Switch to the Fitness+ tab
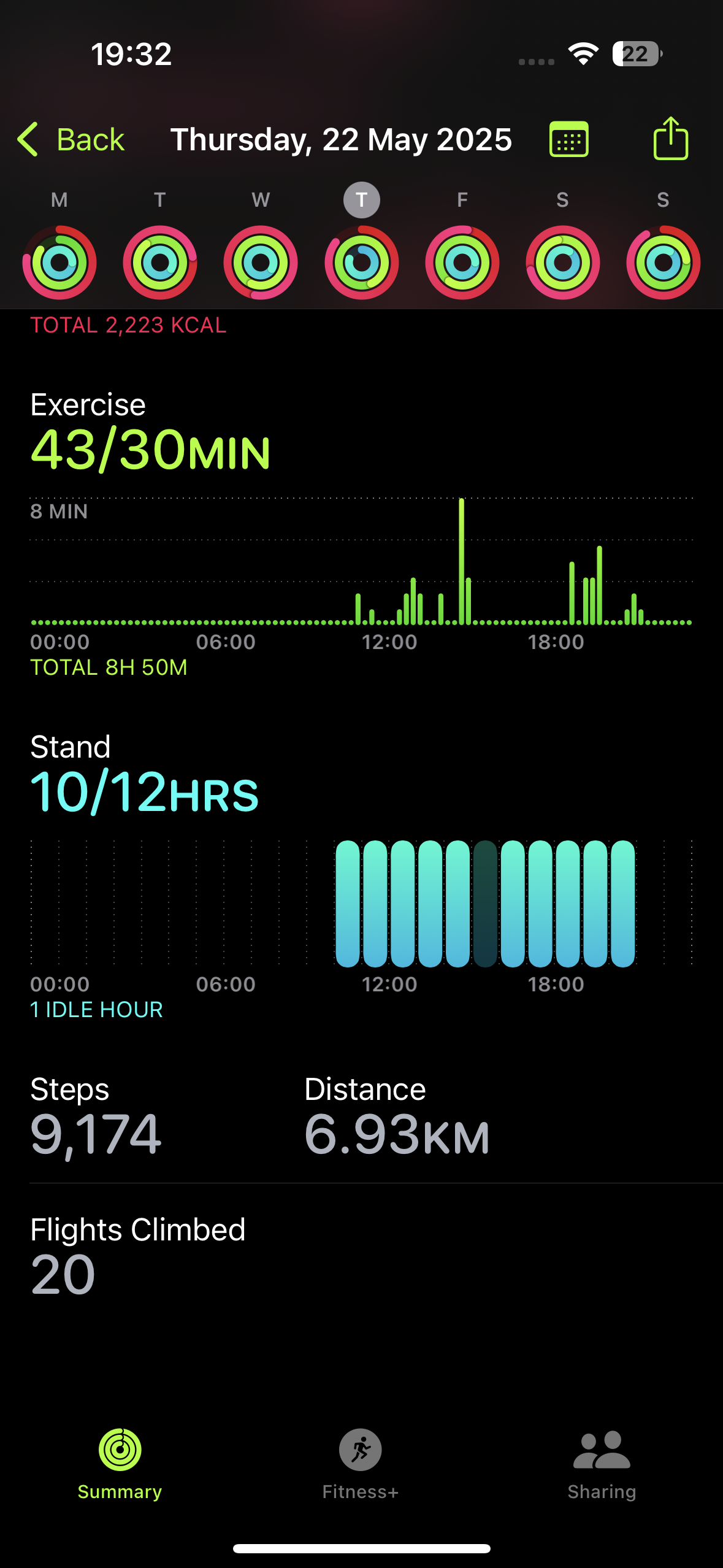 click(361, 1464)
